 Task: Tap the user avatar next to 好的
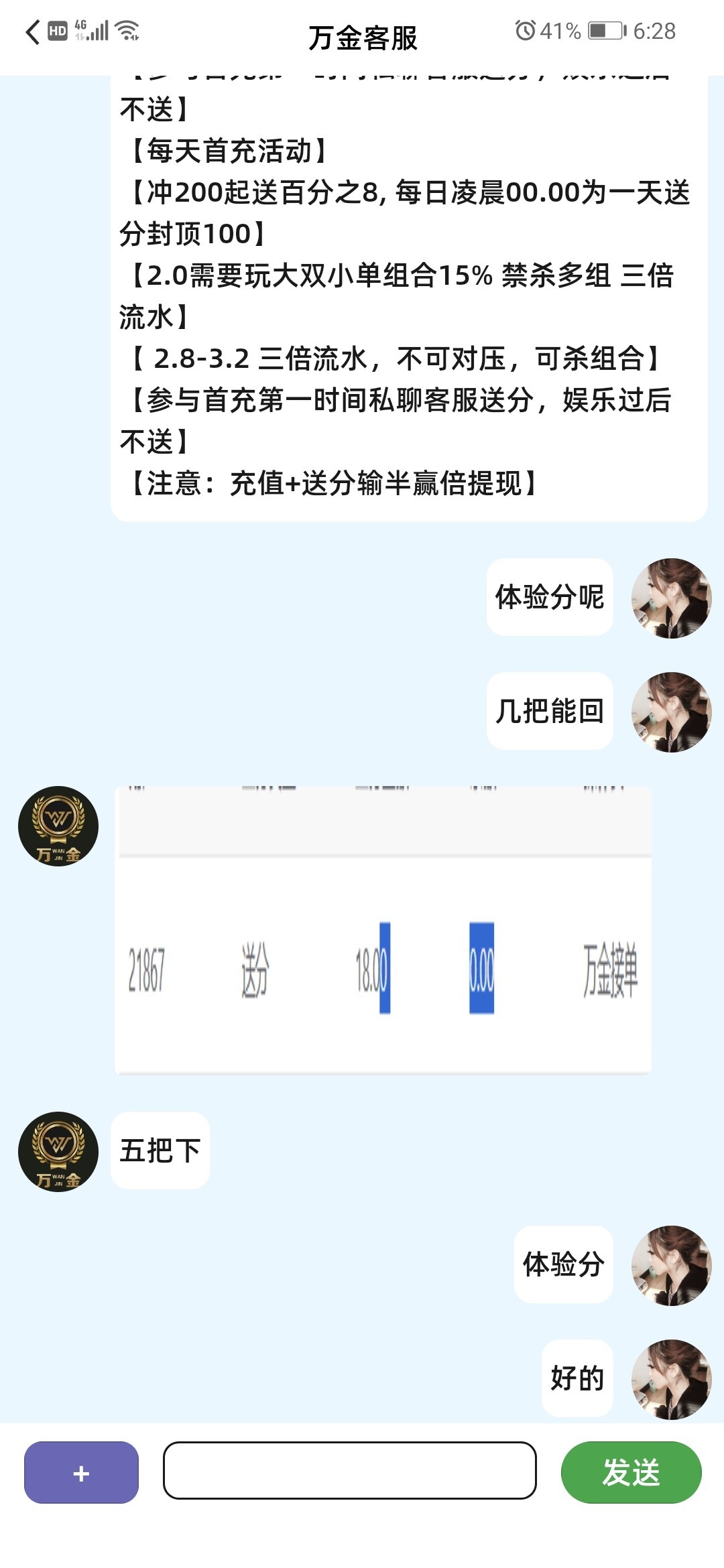coord(671,1379)
